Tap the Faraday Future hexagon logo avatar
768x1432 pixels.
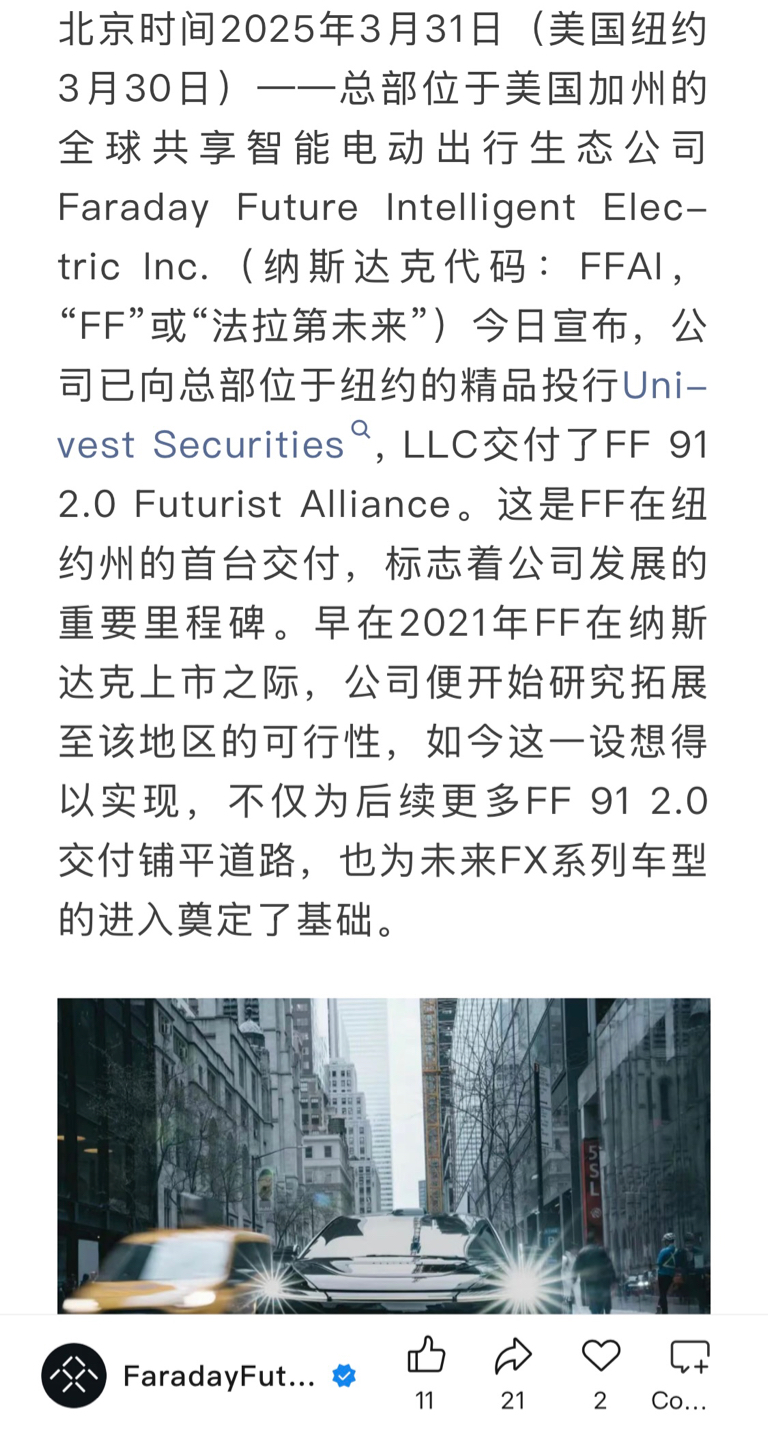click(72, 1375)
